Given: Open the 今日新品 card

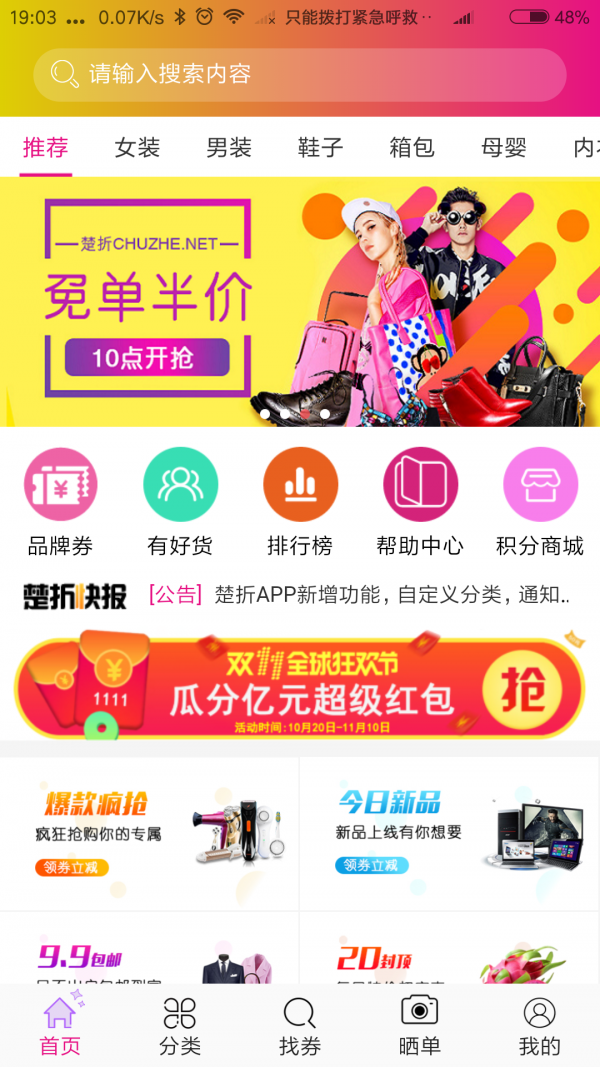Looking at the screenshot, I should click(x=450, y=833).
